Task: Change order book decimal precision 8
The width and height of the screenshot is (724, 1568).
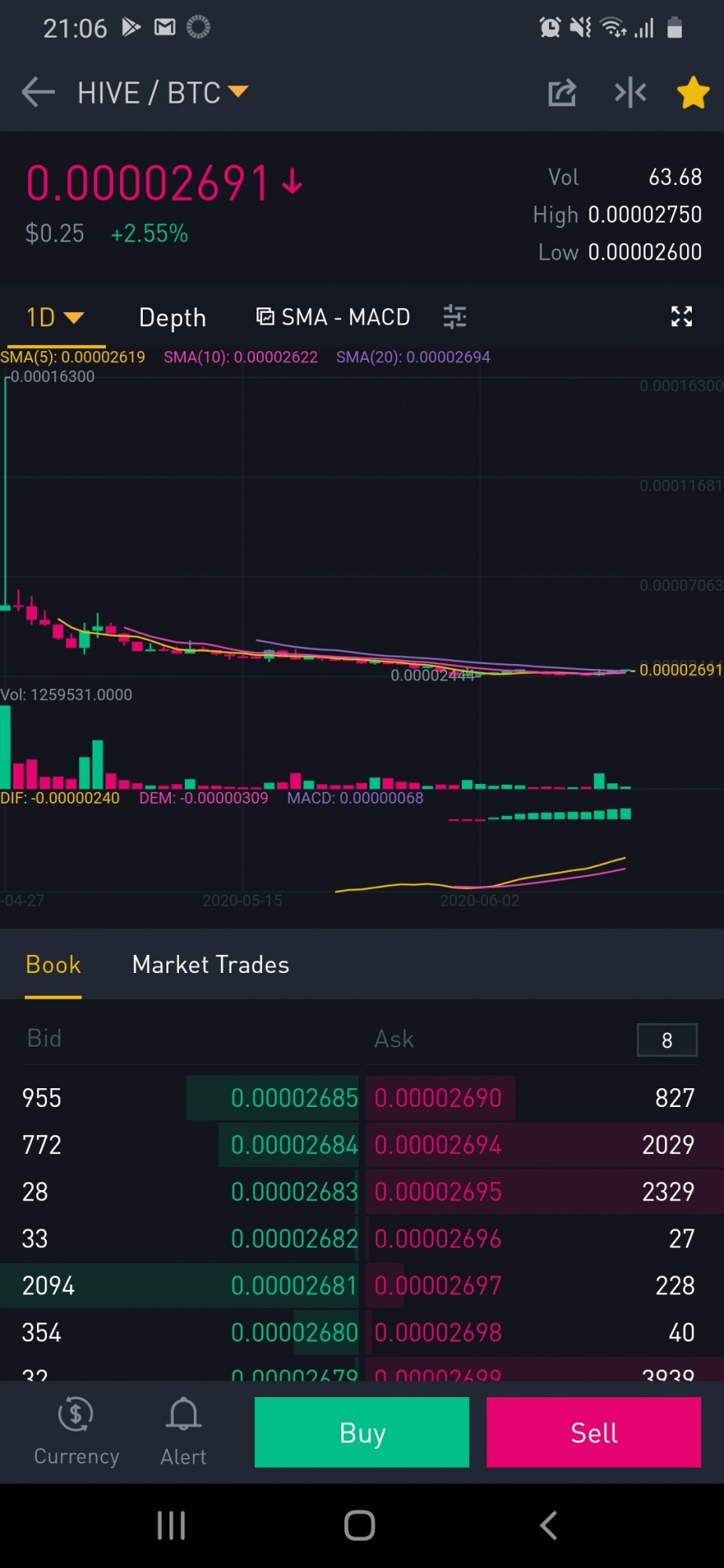Action: click(x=667, y=1040)
